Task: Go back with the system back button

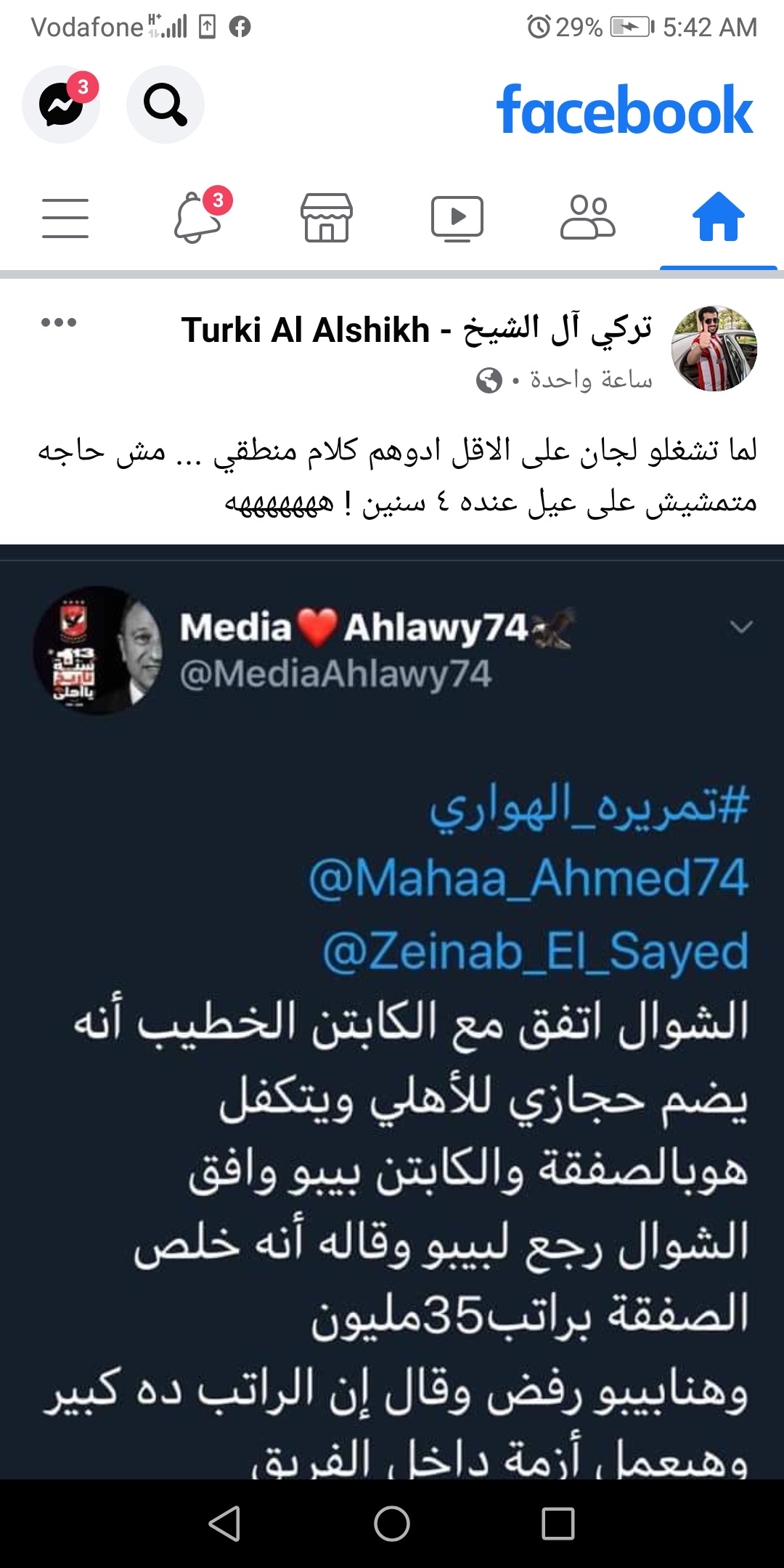Action: 224,1523
